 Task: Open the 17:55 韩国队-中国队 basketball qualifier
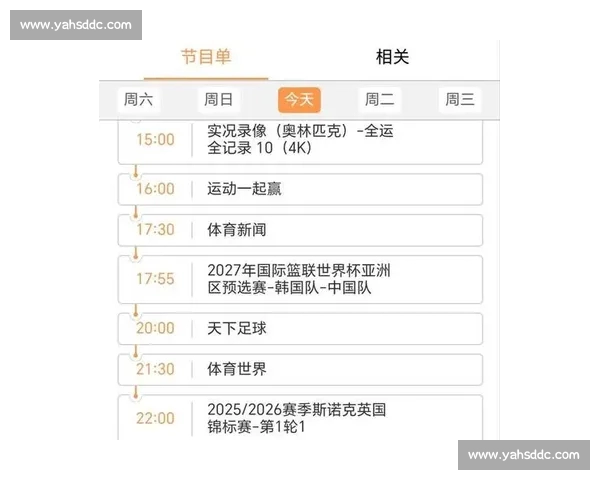click(300, 279)
